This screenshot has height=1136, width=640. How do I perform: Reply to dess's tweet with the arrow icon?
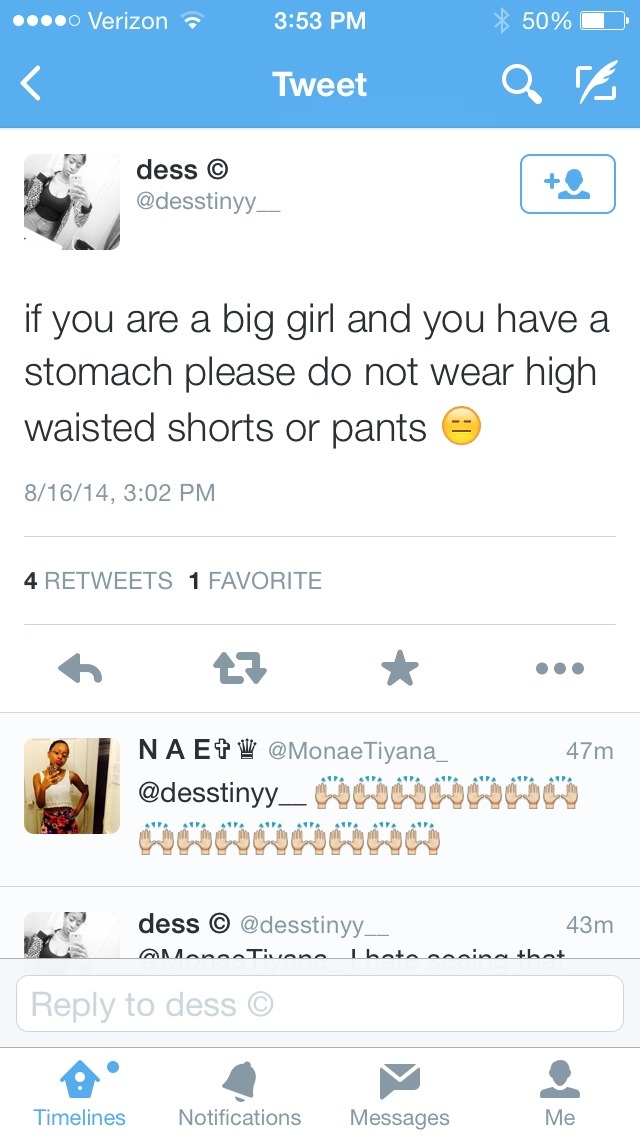(81, 669)
